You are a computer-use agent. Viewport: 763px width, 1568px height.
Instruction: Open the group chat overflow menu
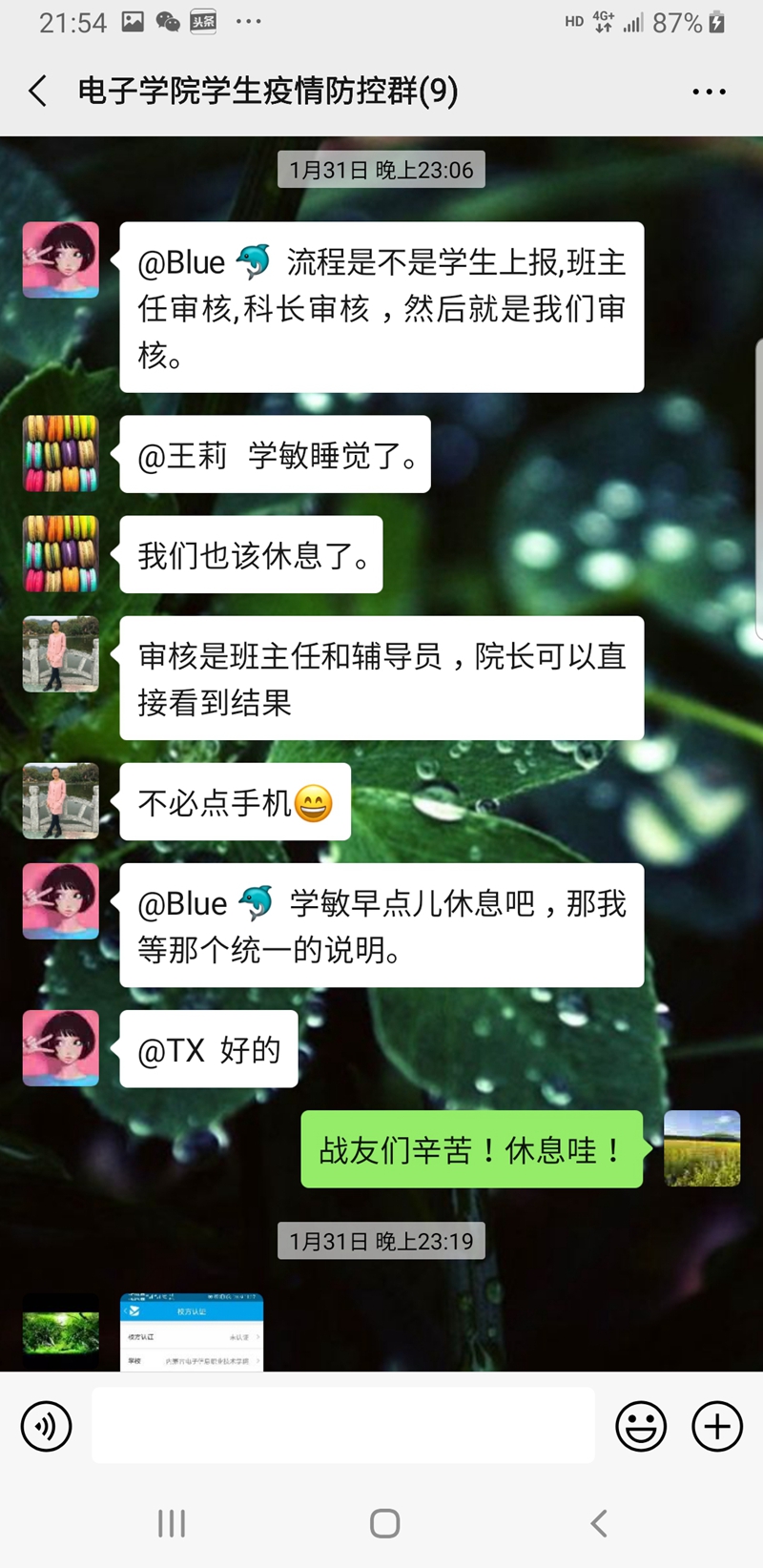tap(709, 92)
